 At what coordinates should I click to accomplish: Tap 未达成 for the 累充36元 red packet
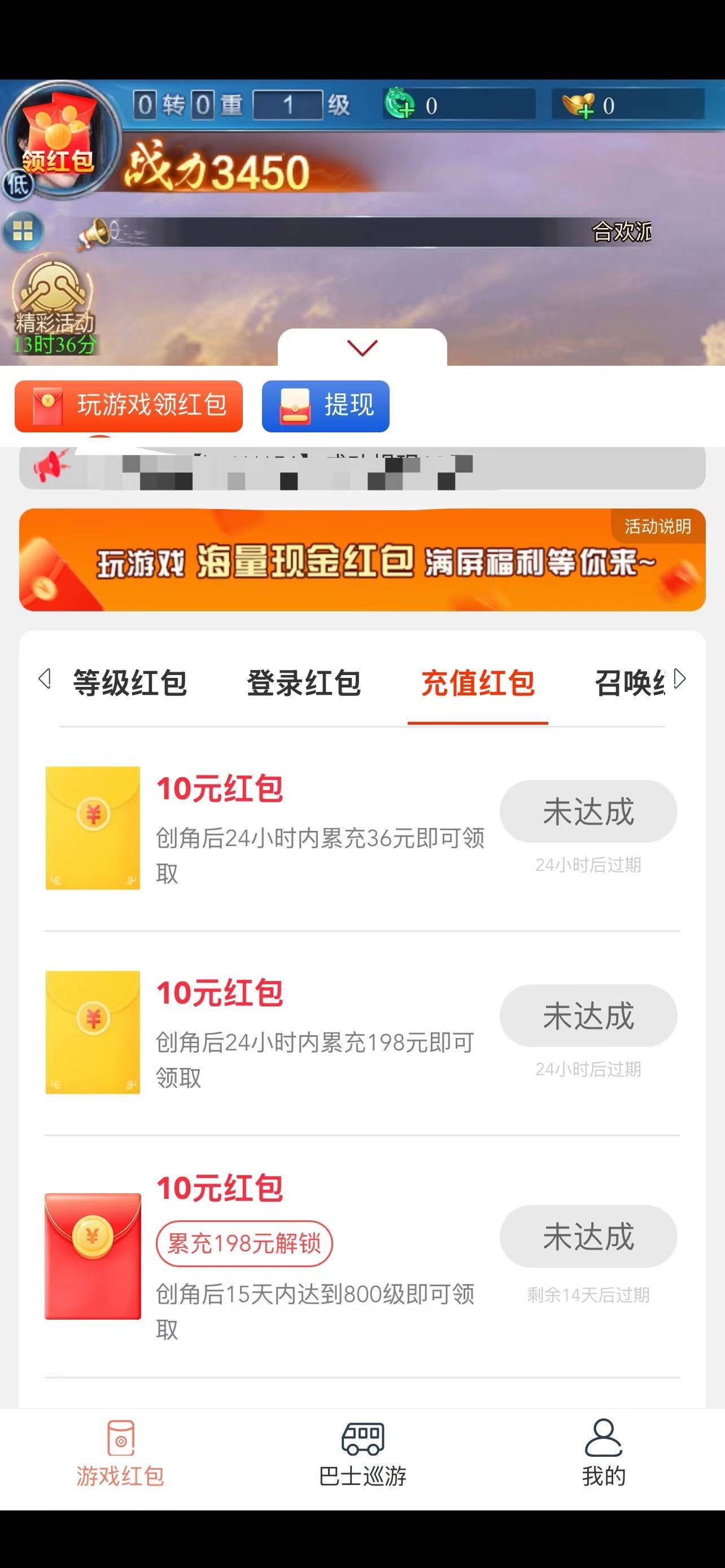coord(588,812)
